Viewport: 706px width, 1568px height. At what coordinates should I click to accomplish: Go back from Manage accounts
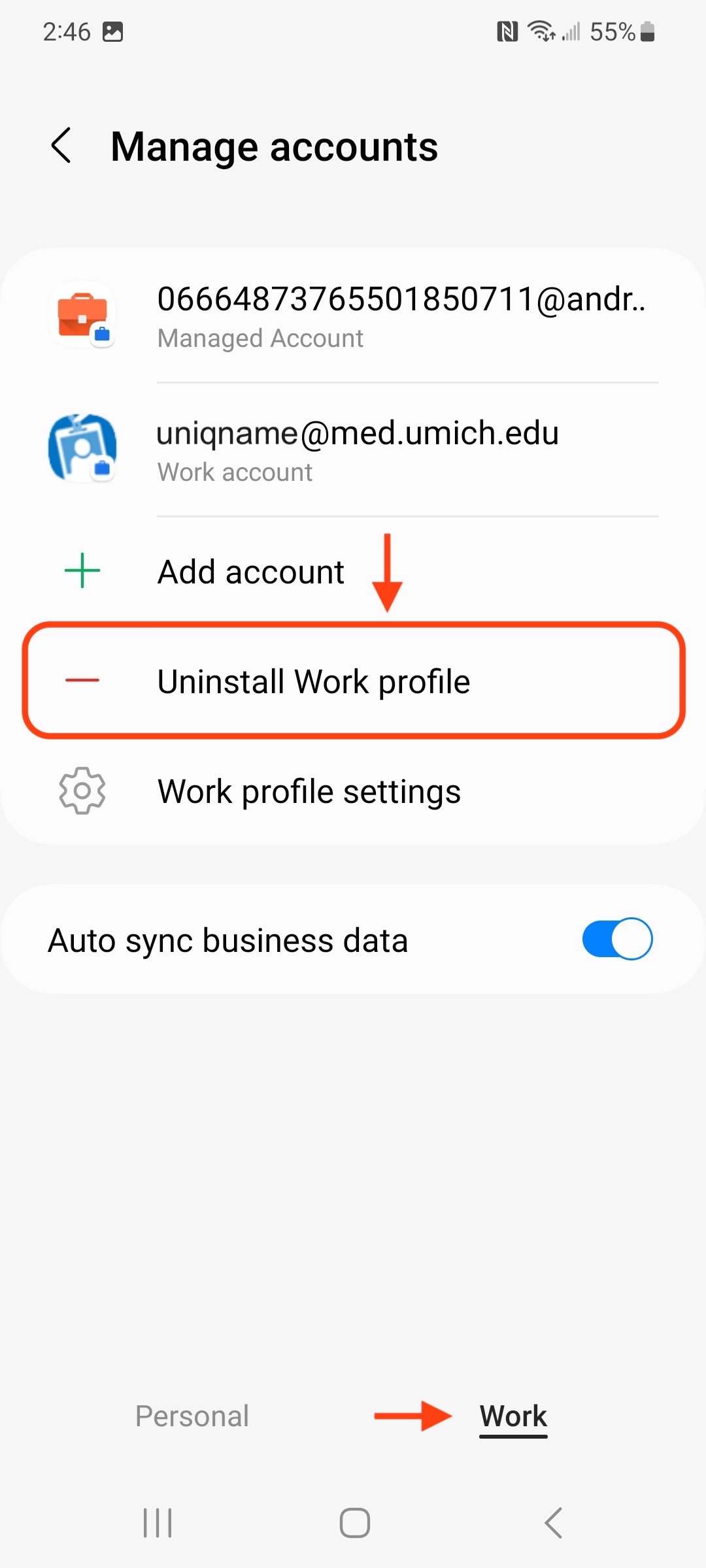61,146
